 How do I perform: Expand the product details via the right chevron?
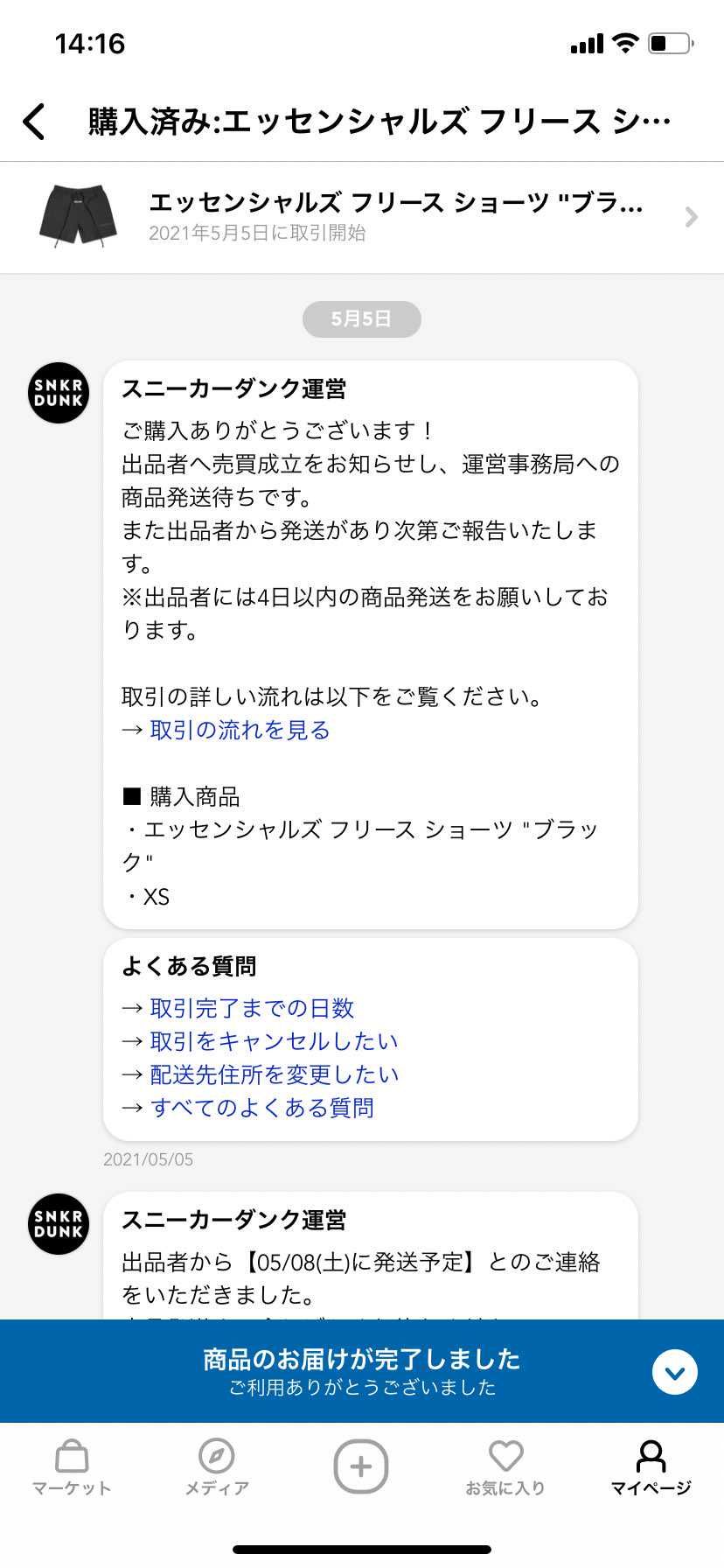692,217
